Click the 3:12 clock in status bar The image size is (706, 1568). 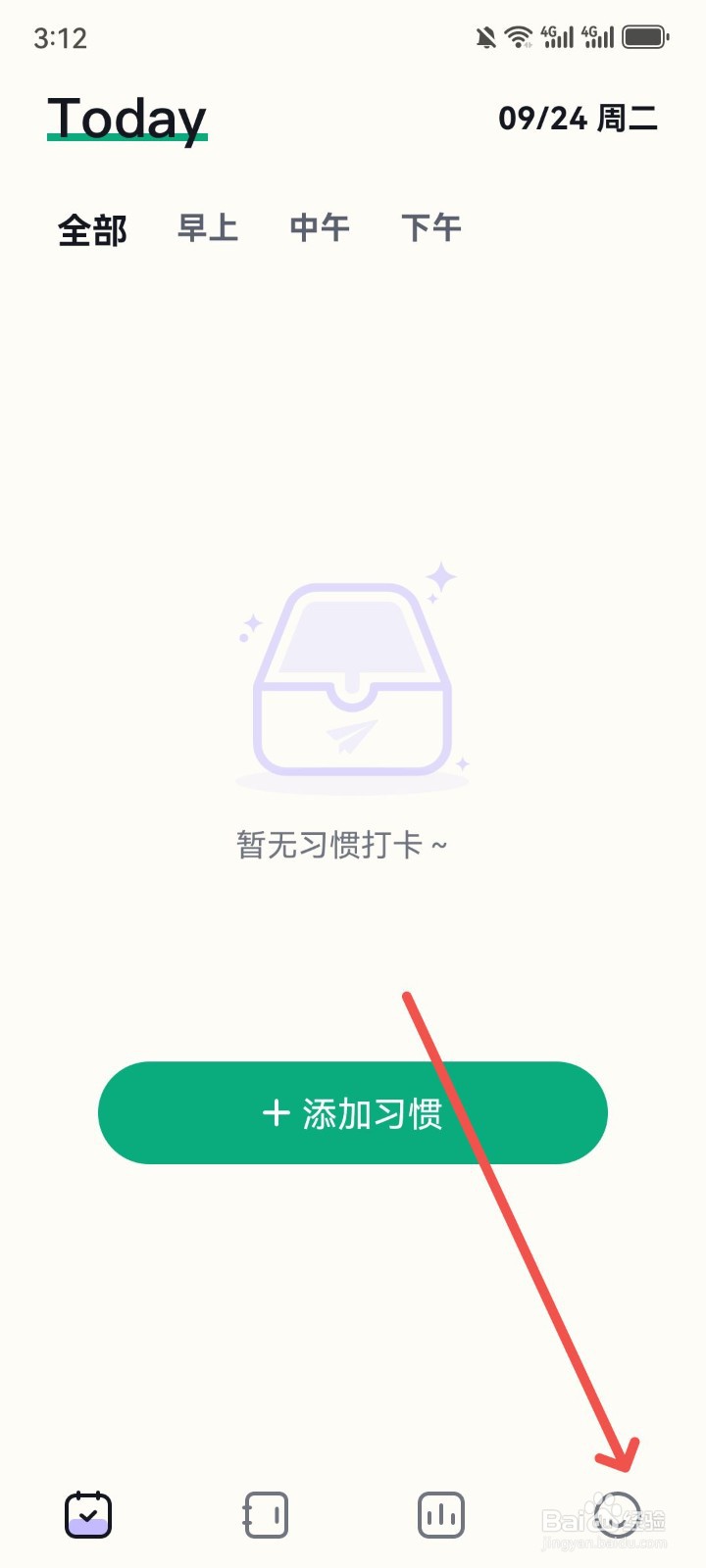pyautogui.click(x=61, y=37)
